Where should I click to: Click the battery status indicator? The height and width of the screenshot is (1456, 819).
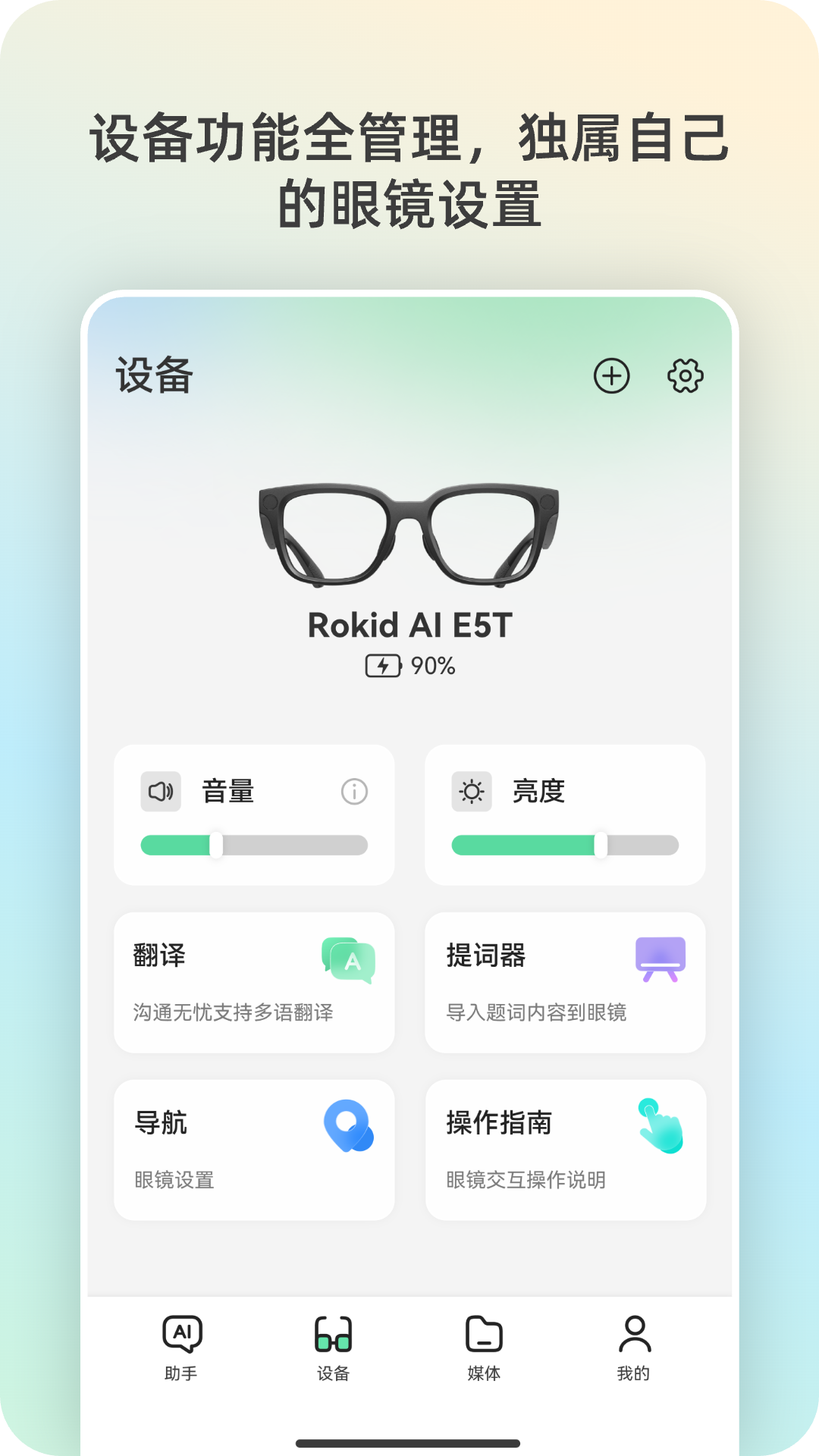[409, 666]
